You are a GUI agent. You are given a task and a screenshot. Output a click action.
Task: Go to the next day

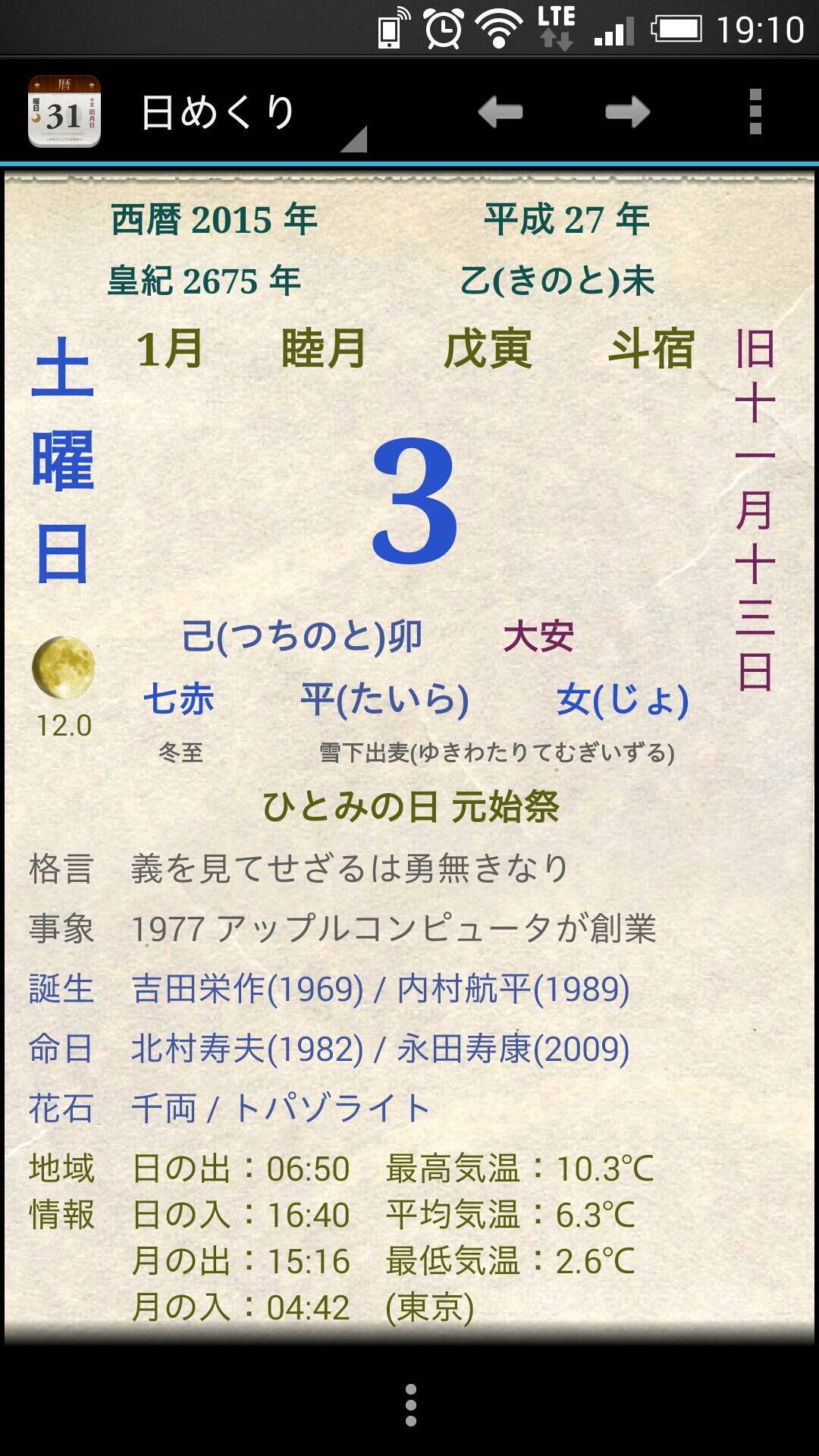pyautogui.click(x=627, y=112)
